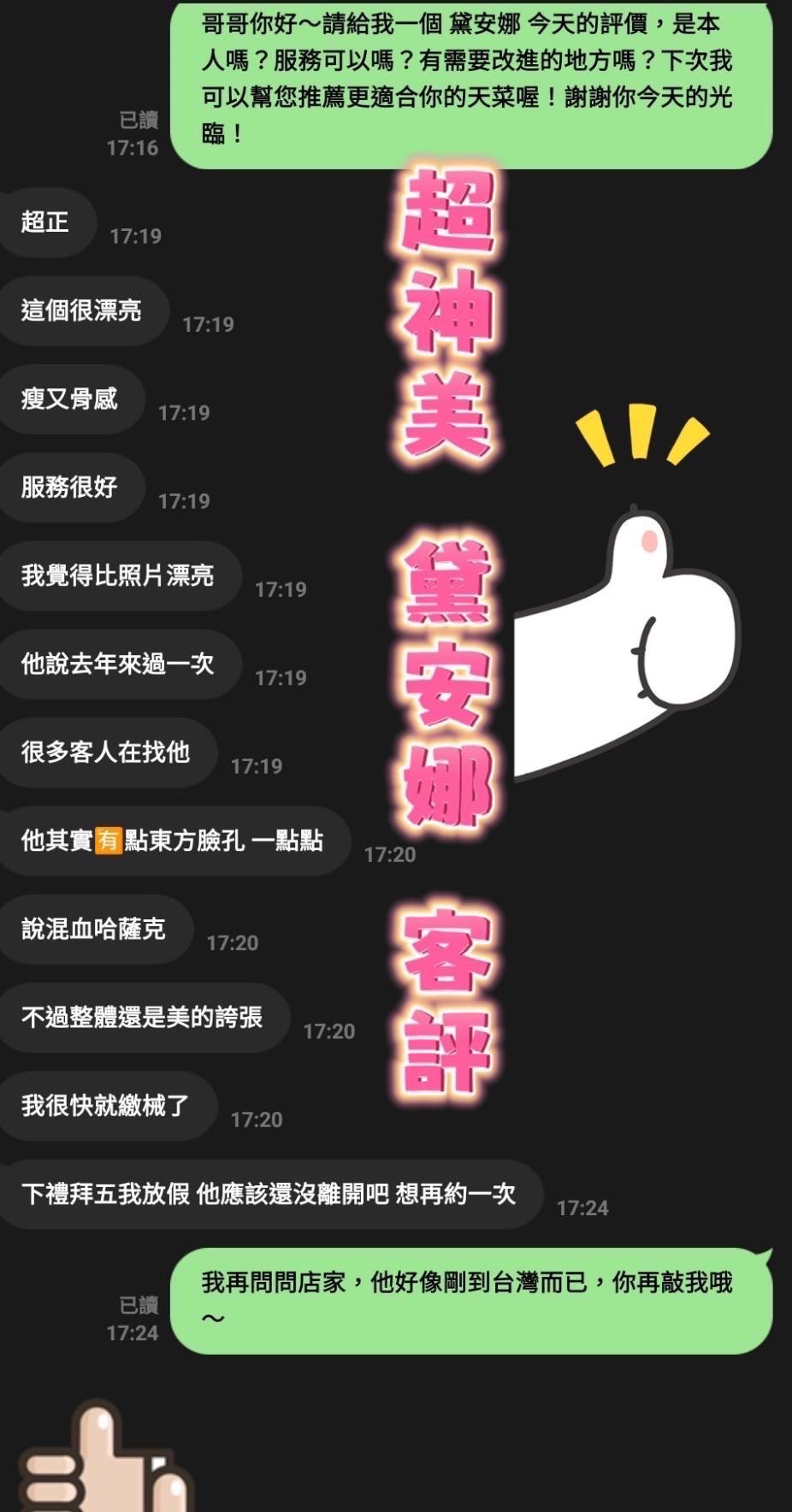Open the 瘦又骨感 message options

pos(72,399)
